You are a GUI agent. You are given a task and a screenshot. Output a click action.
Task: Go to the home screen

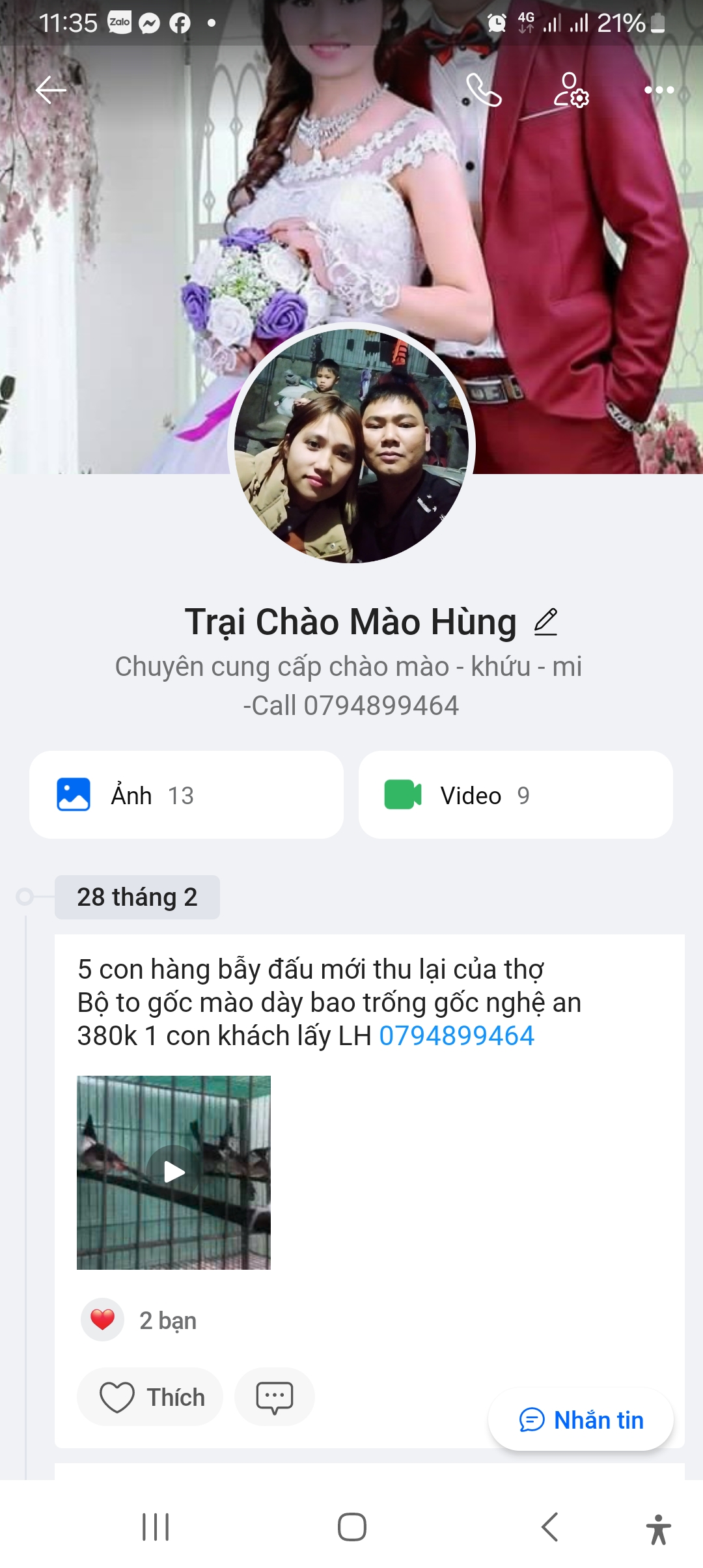coord(351,1527)
